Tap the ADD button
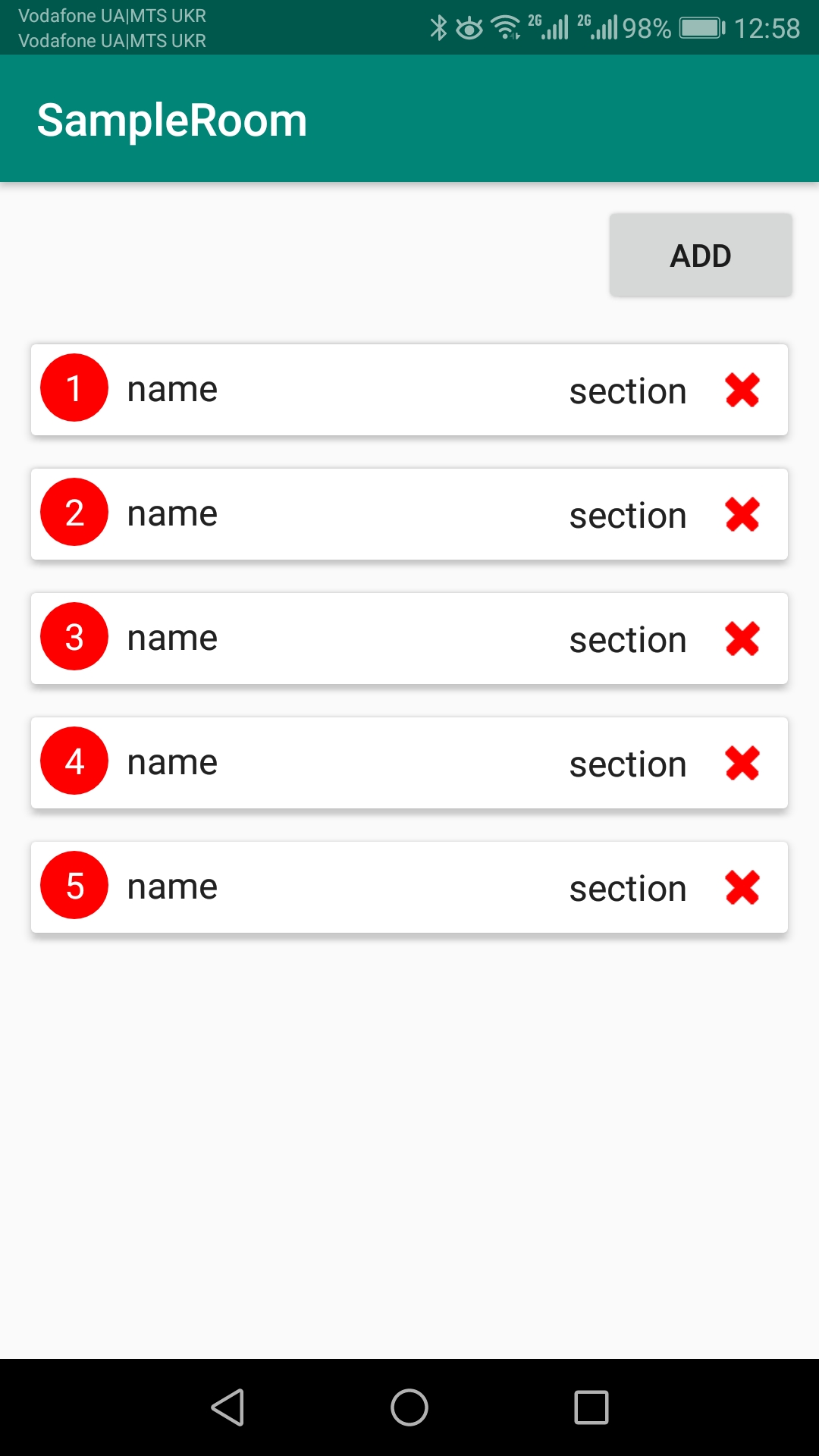The height and width of the screenshot is (1456, 819). (x=701, y=255)
